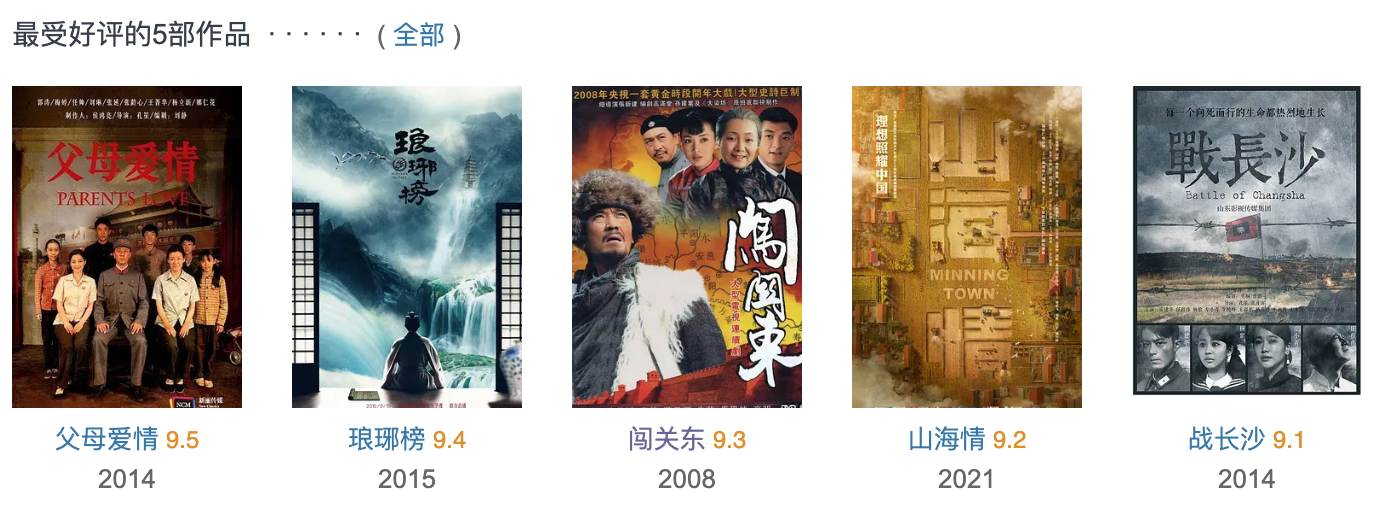Tap the 山海情 title link
The width and height of the screenshot is (1374, 512).
pyautogui.click(x=947, y=439)
